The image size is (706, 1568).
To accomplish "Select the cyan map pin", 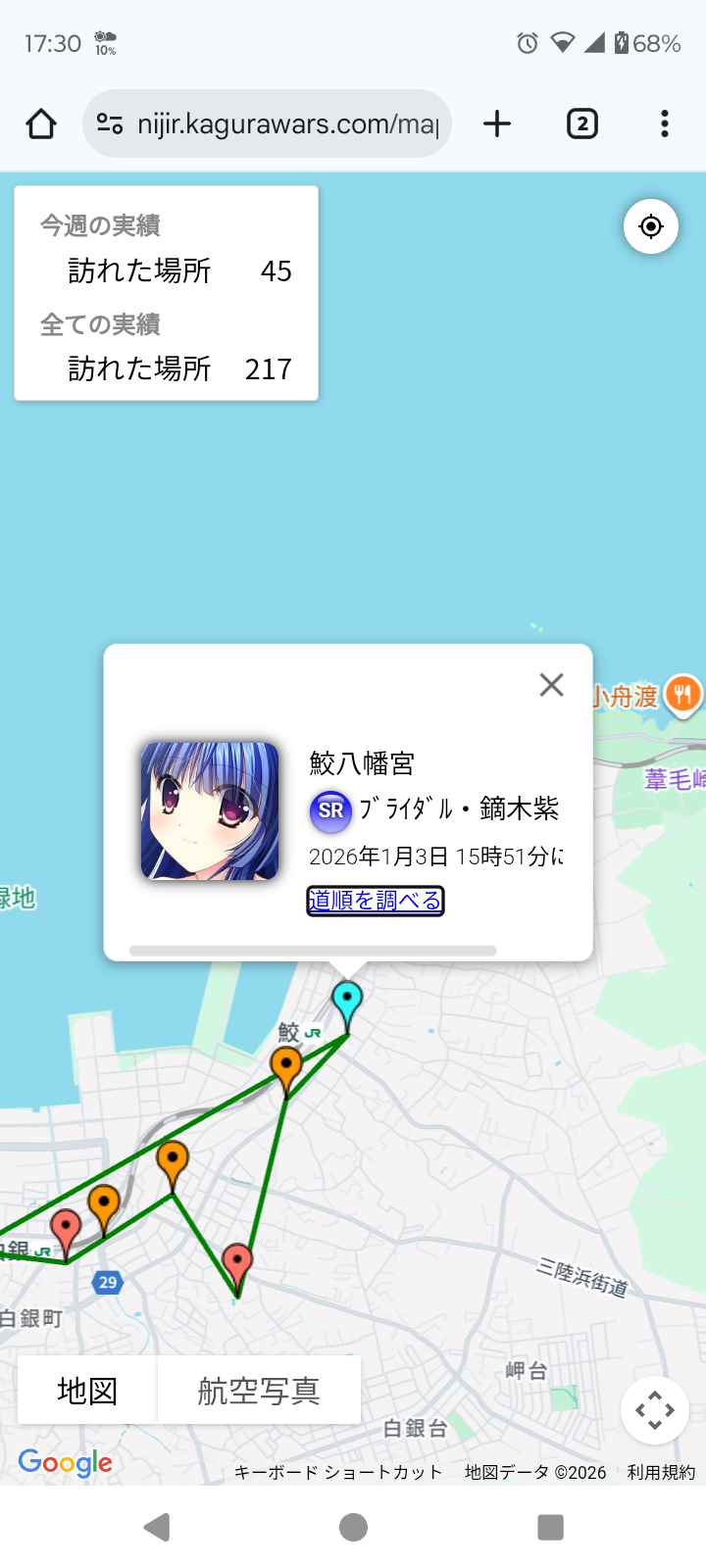I will tap(347, 1001).
